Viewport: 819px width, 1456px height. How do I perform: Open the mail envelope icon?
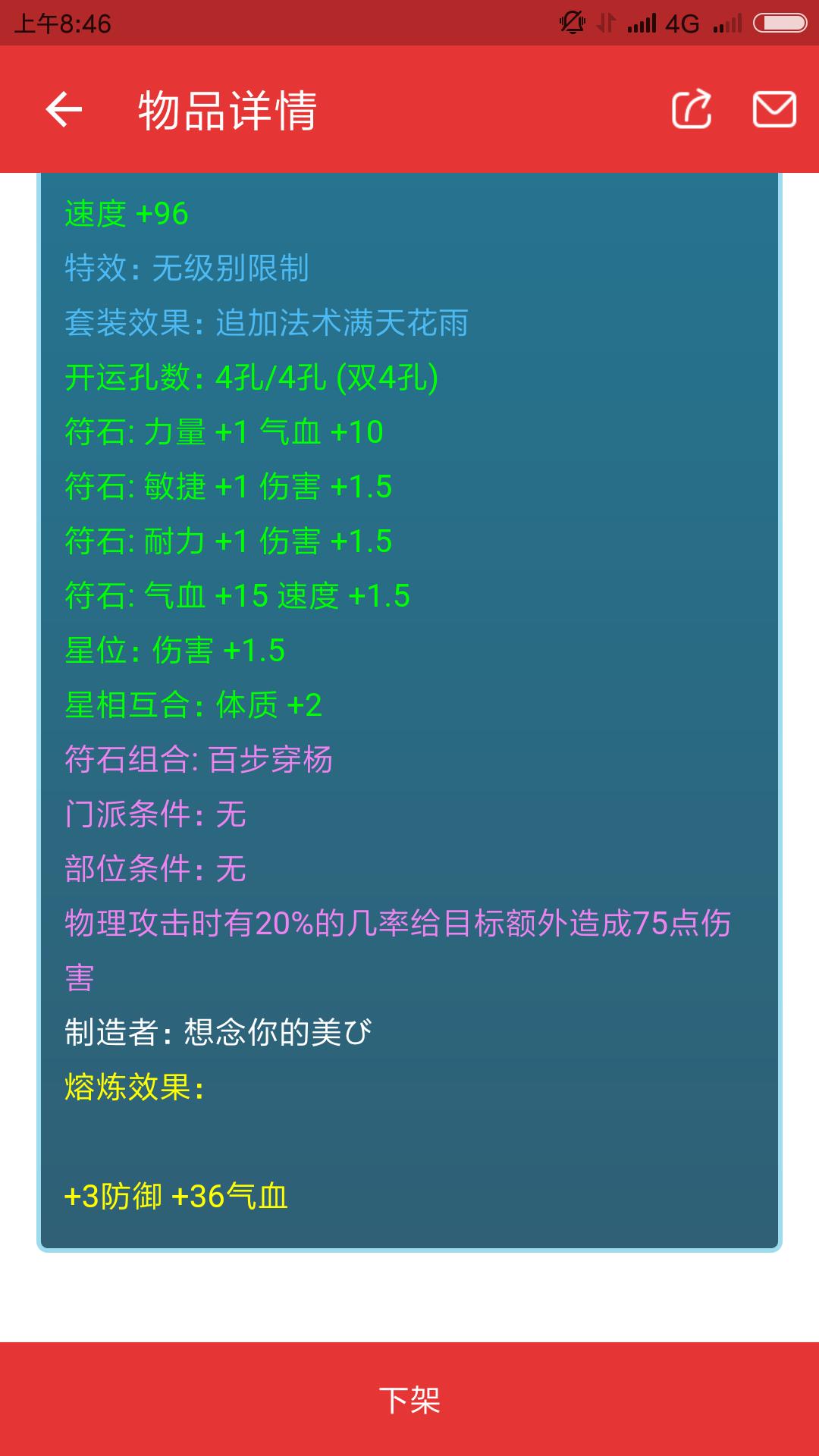(x=773, y=110)
